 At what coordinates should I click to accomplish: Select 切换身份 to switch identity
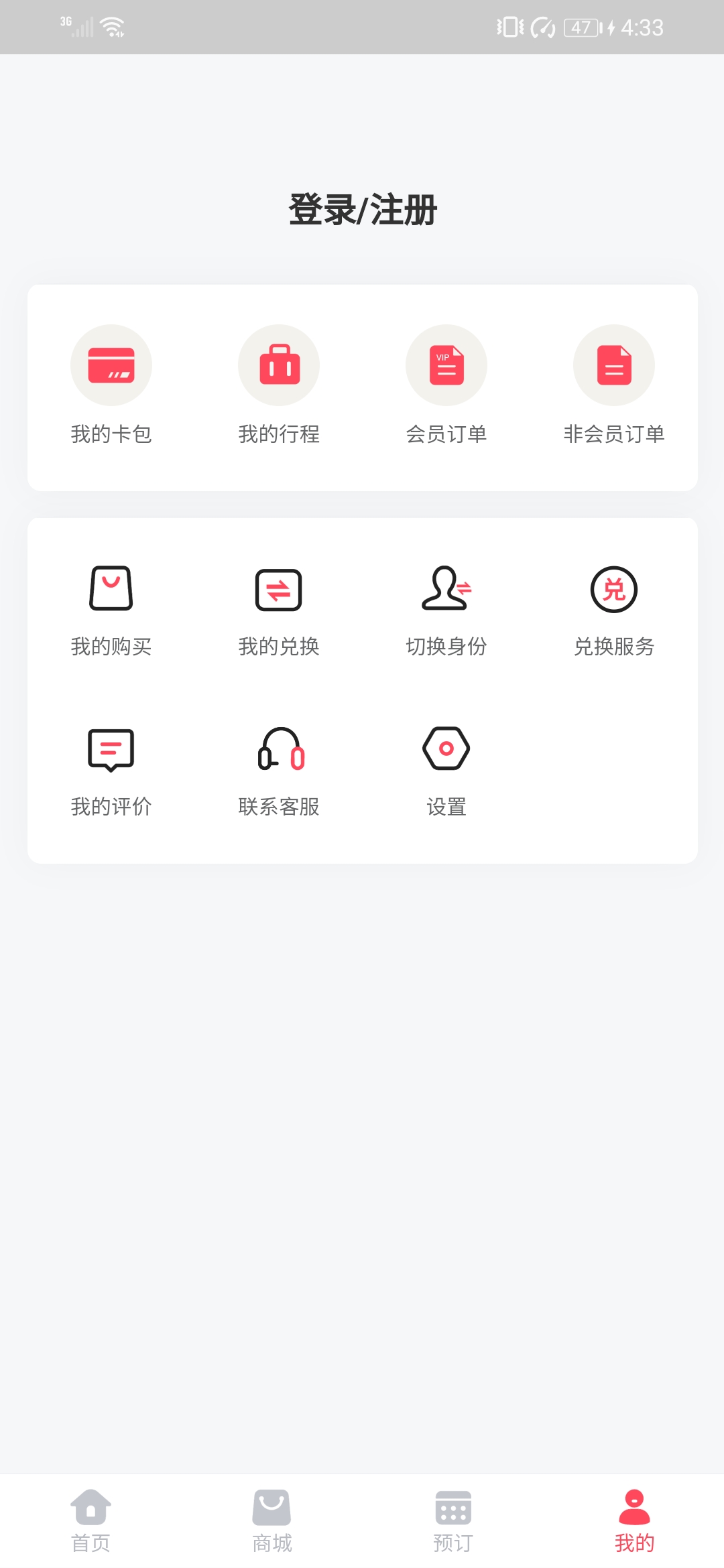pyautogui.click(x=446, y=611)
